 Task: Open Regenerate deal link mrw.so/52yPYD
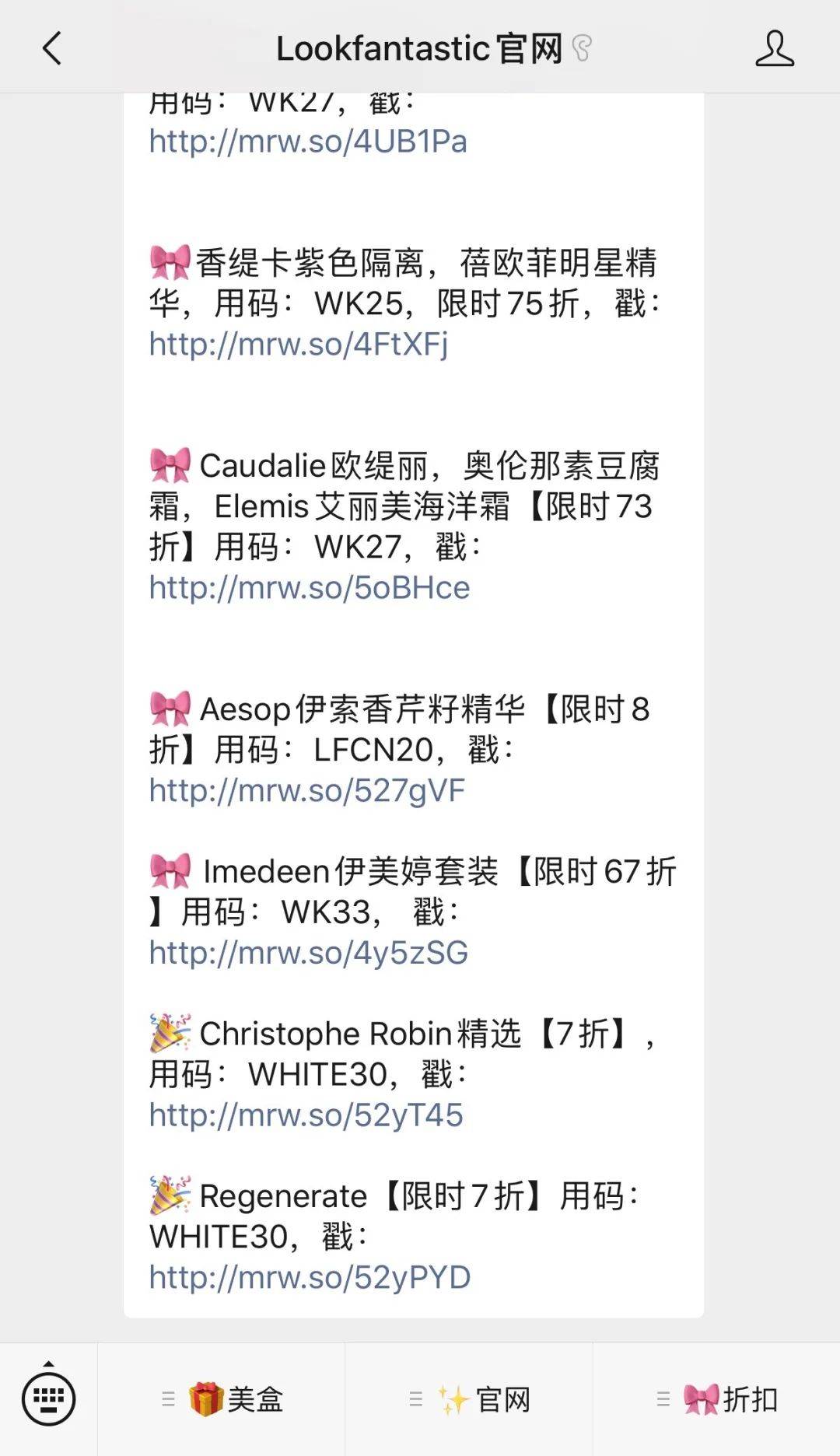(x=310, y=1277)
